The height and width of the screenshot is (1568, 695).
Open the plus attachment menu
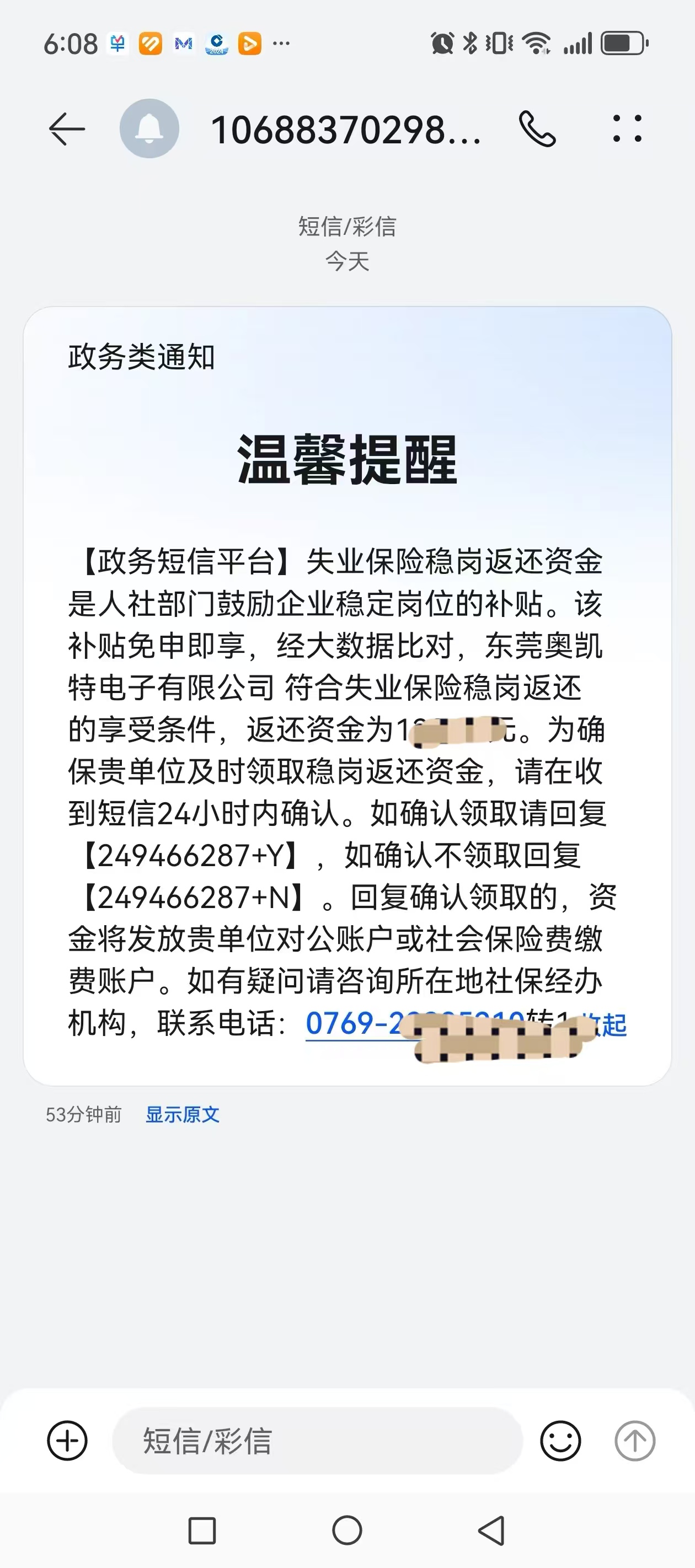[67, 1441]
